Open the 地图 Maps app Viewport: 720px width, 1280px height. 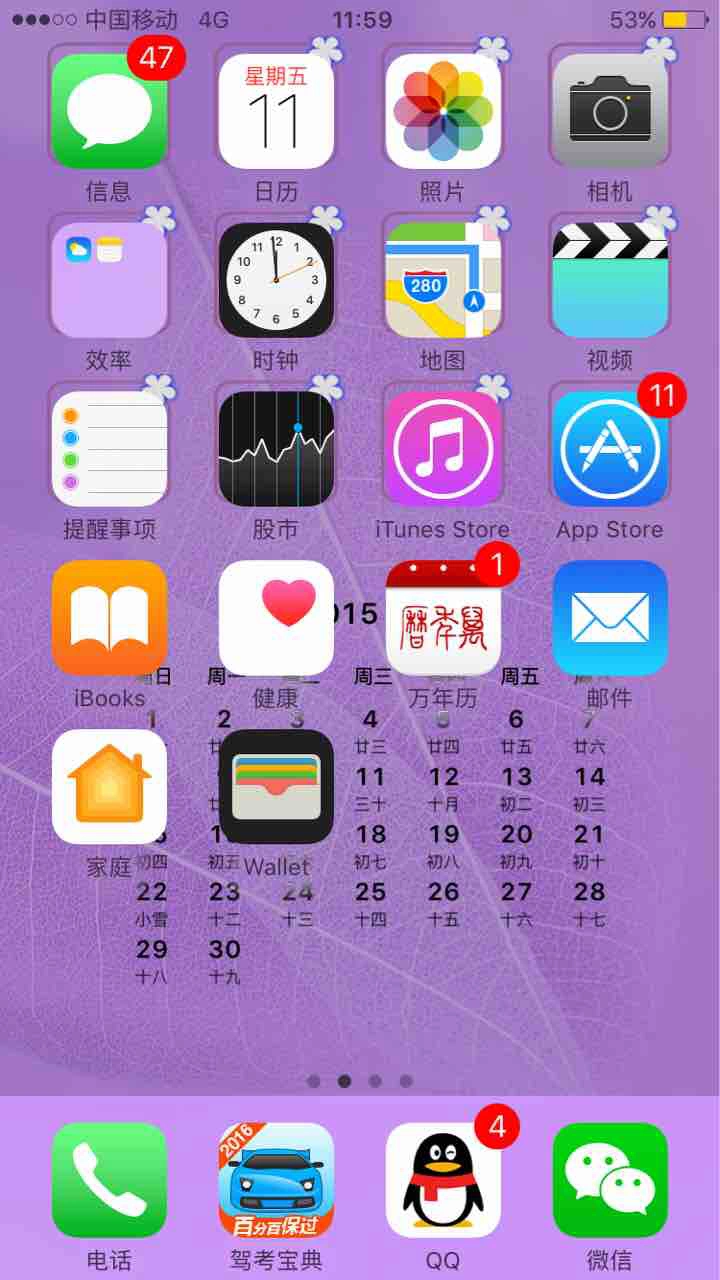pos(443,280)
